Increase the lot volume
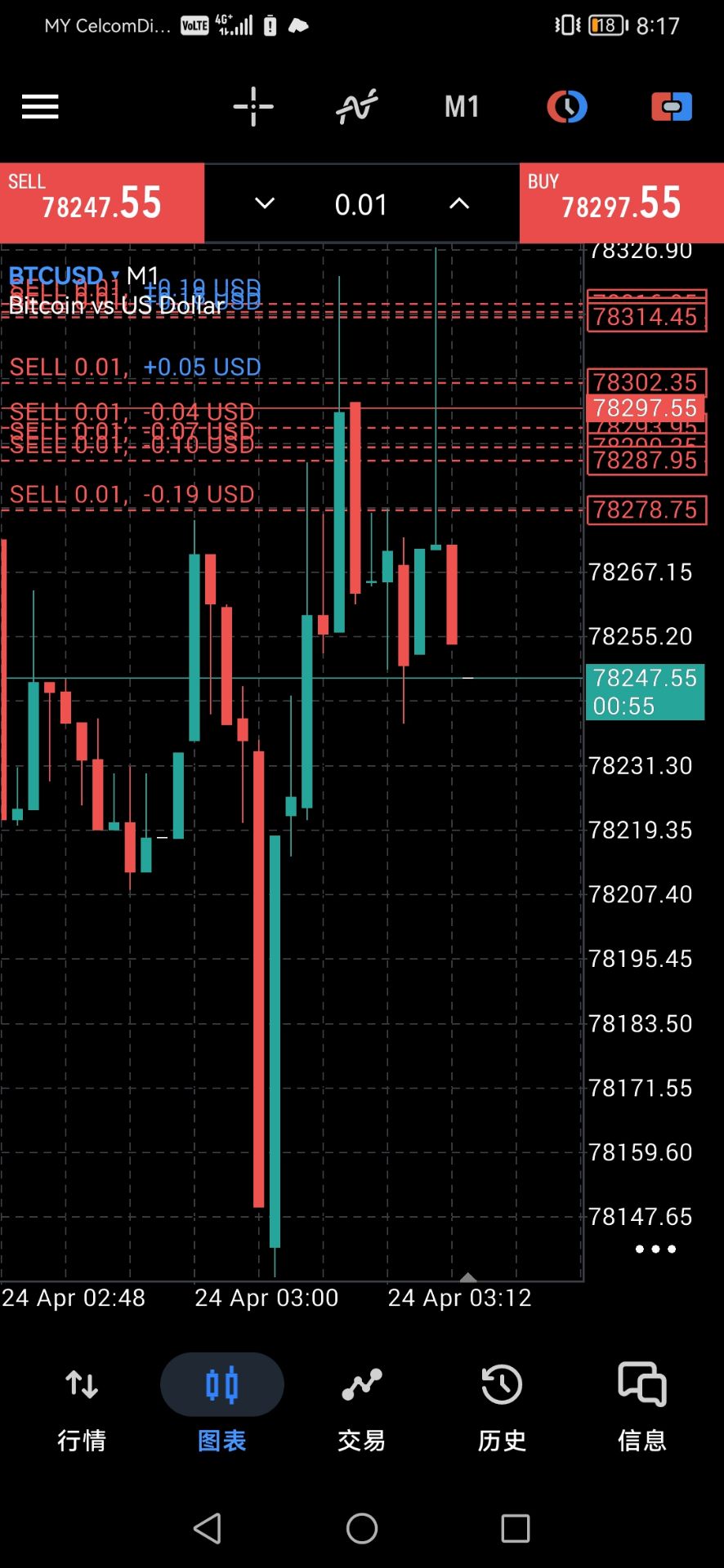The width and height of the screenshot is (724, 1568). [459, 203]
